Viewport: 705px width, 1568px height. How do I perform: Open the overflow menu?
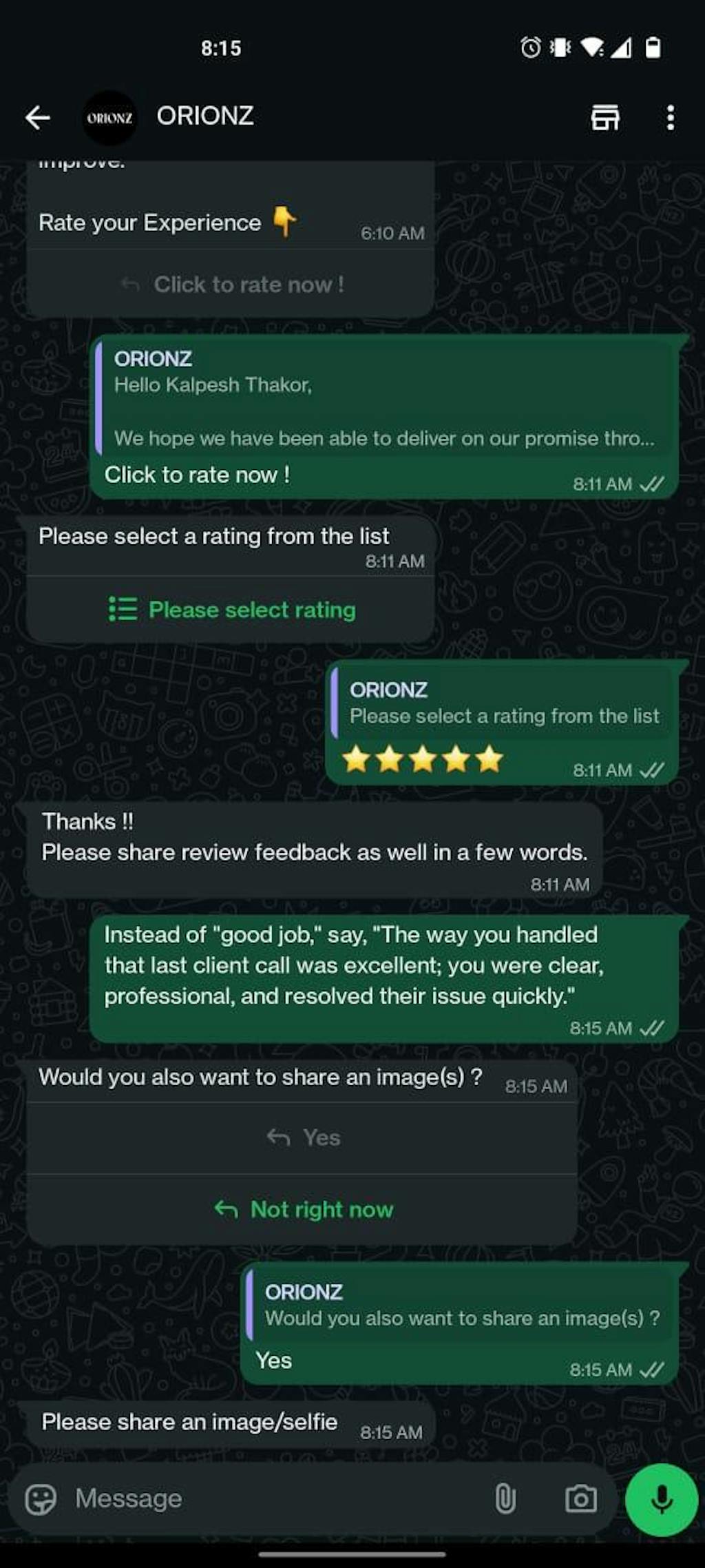pos(670,118)
